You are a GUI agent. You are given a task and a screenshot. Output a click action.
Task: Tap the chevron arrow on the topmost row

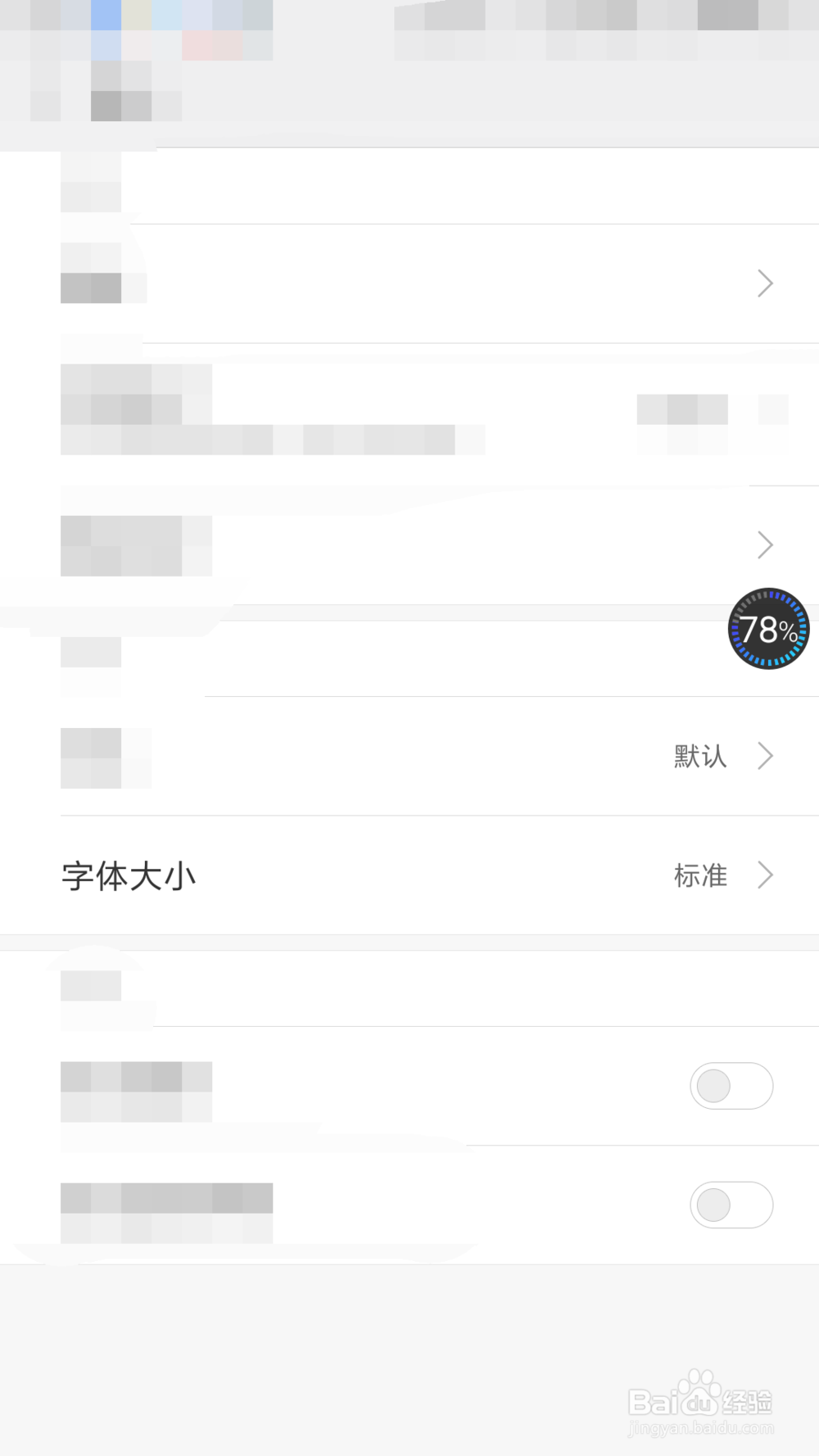click(765, 283)
